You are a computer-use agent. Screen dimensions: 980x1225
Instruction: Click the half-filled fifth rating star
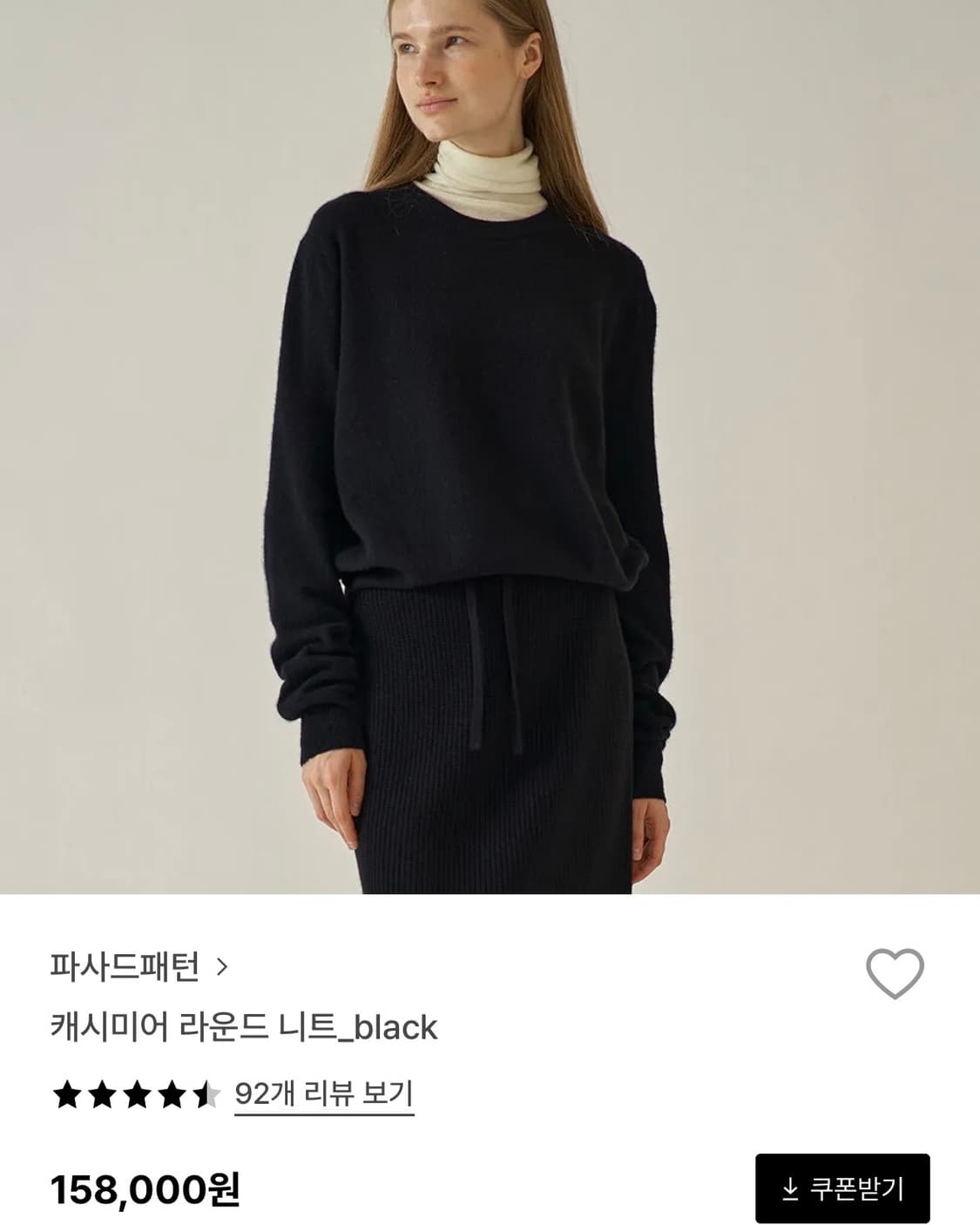(x=207, y=1100)
